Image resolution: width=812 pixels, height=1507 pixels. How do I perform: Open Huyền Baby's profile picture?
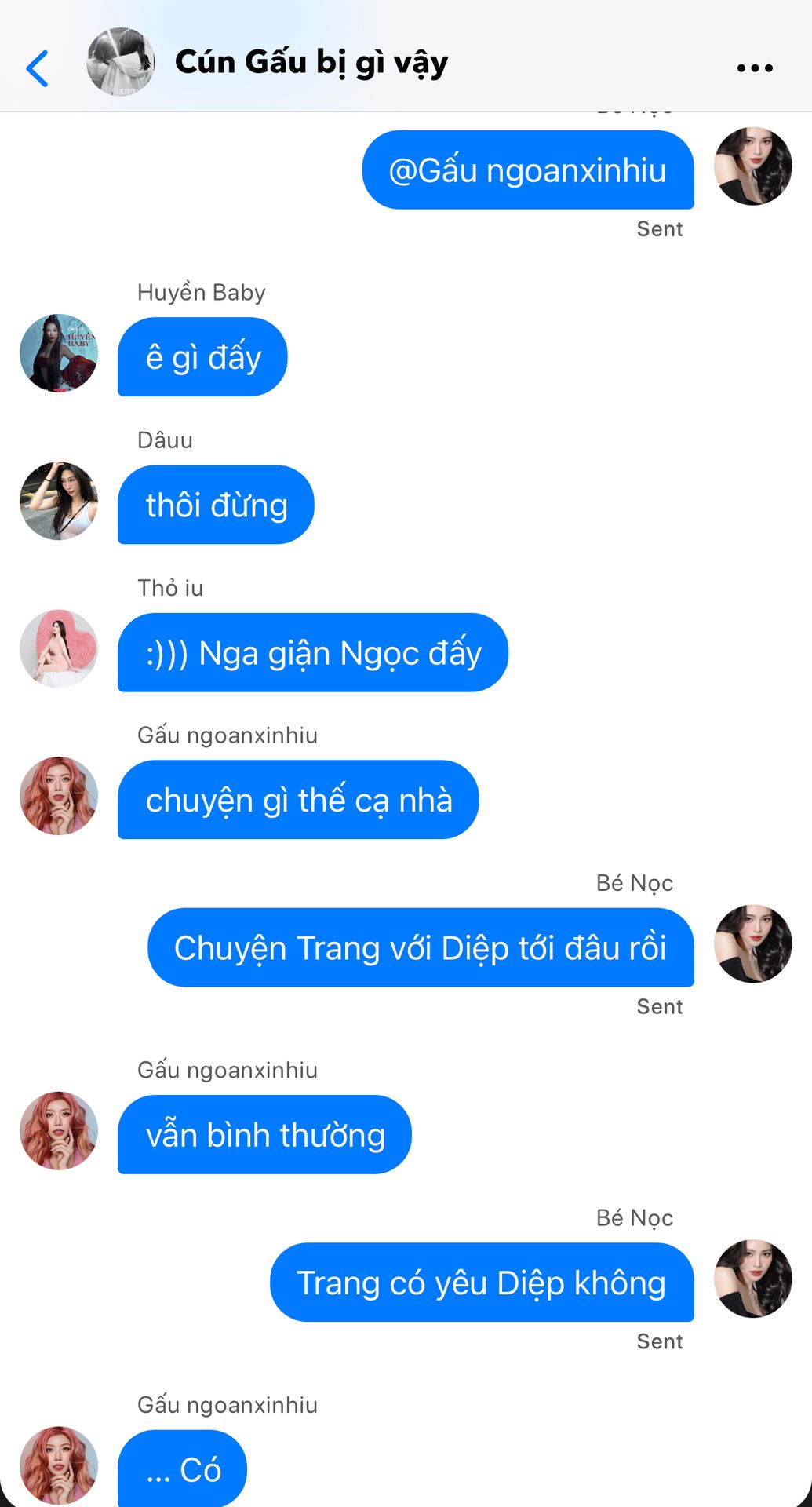tap(59, 353)
